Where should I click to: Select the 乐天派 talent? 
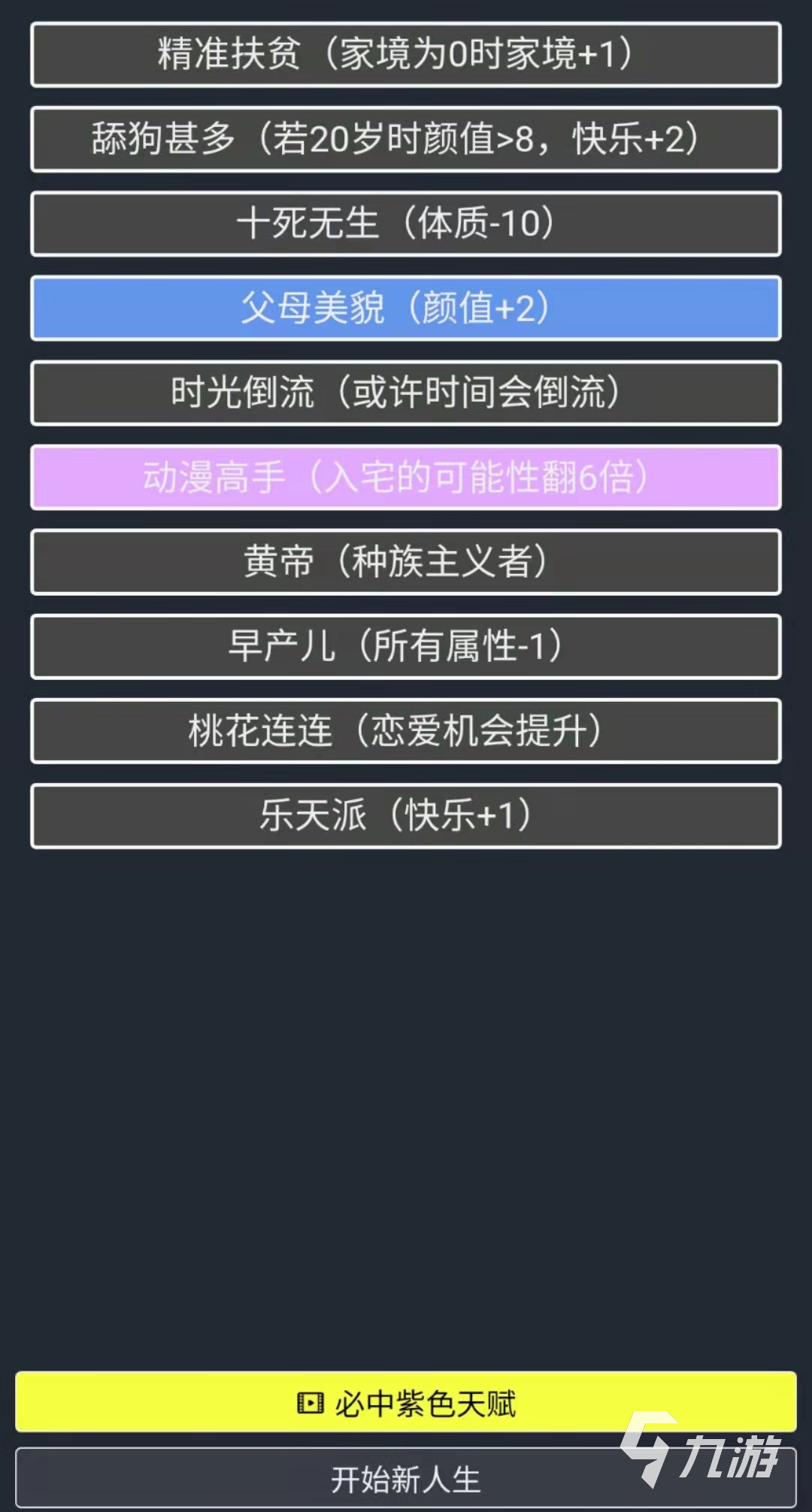click(406, 815)
